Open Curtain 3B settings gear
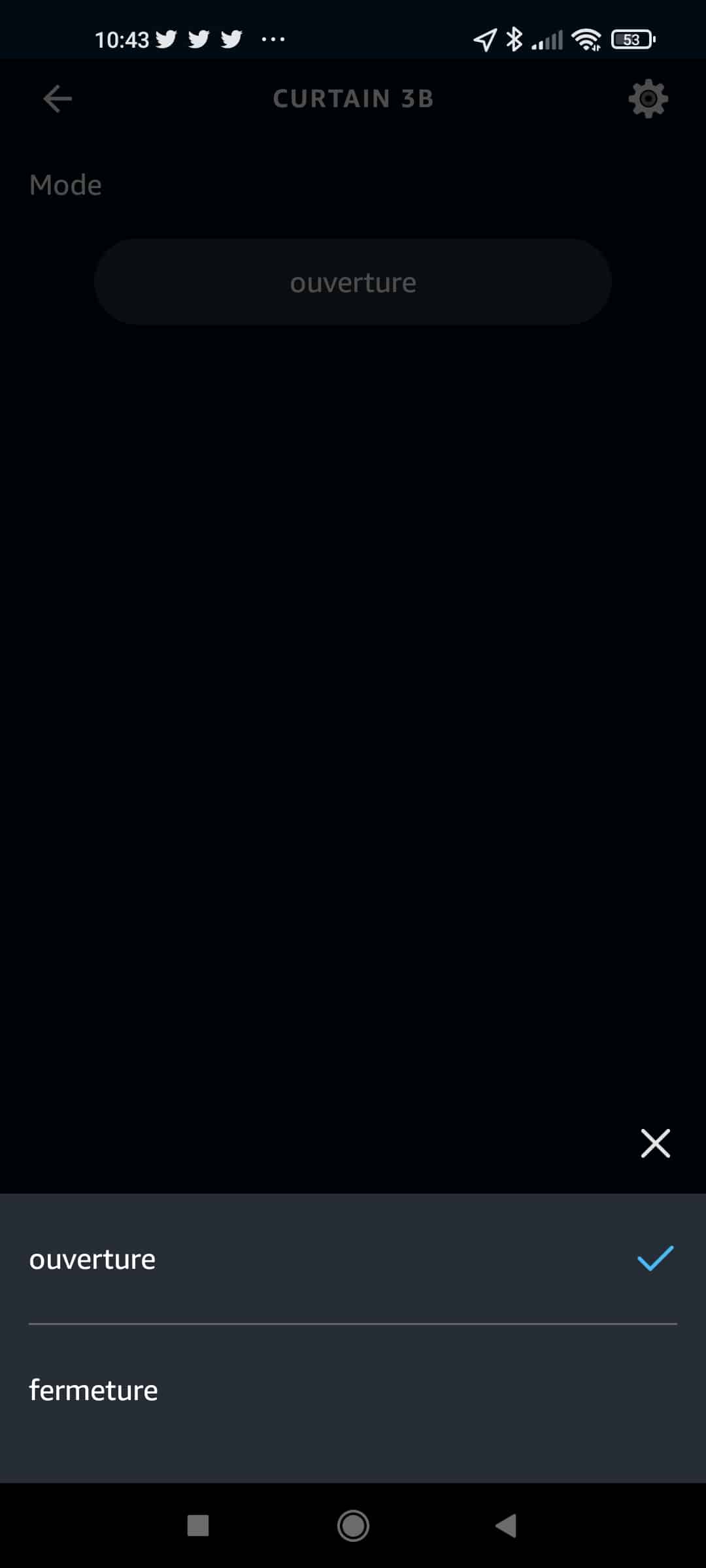706x1568 pixels. click(648, 99)
